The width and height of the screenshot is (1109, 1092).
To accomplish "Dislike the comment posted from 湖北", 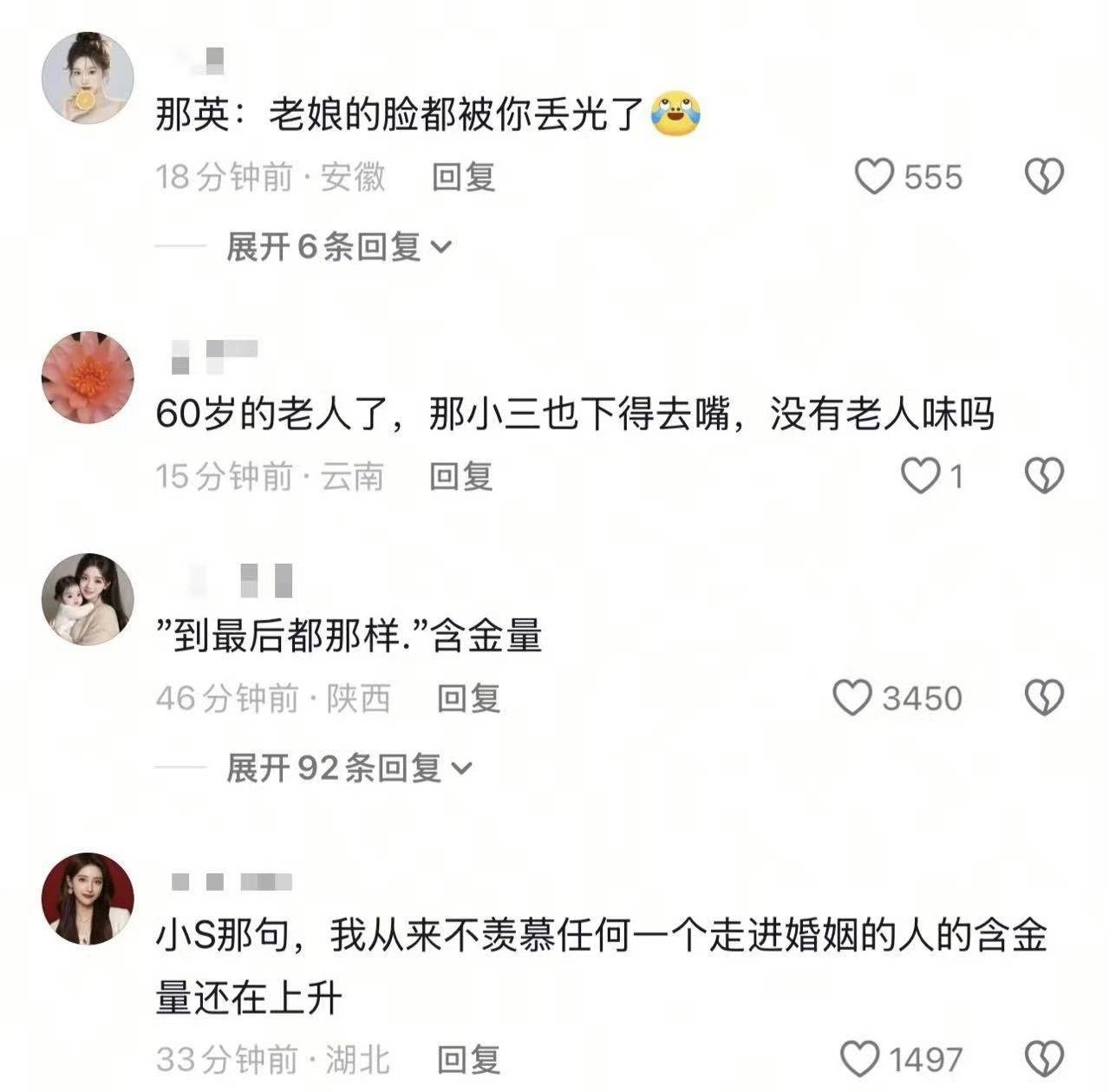I will [1044, 1059].
